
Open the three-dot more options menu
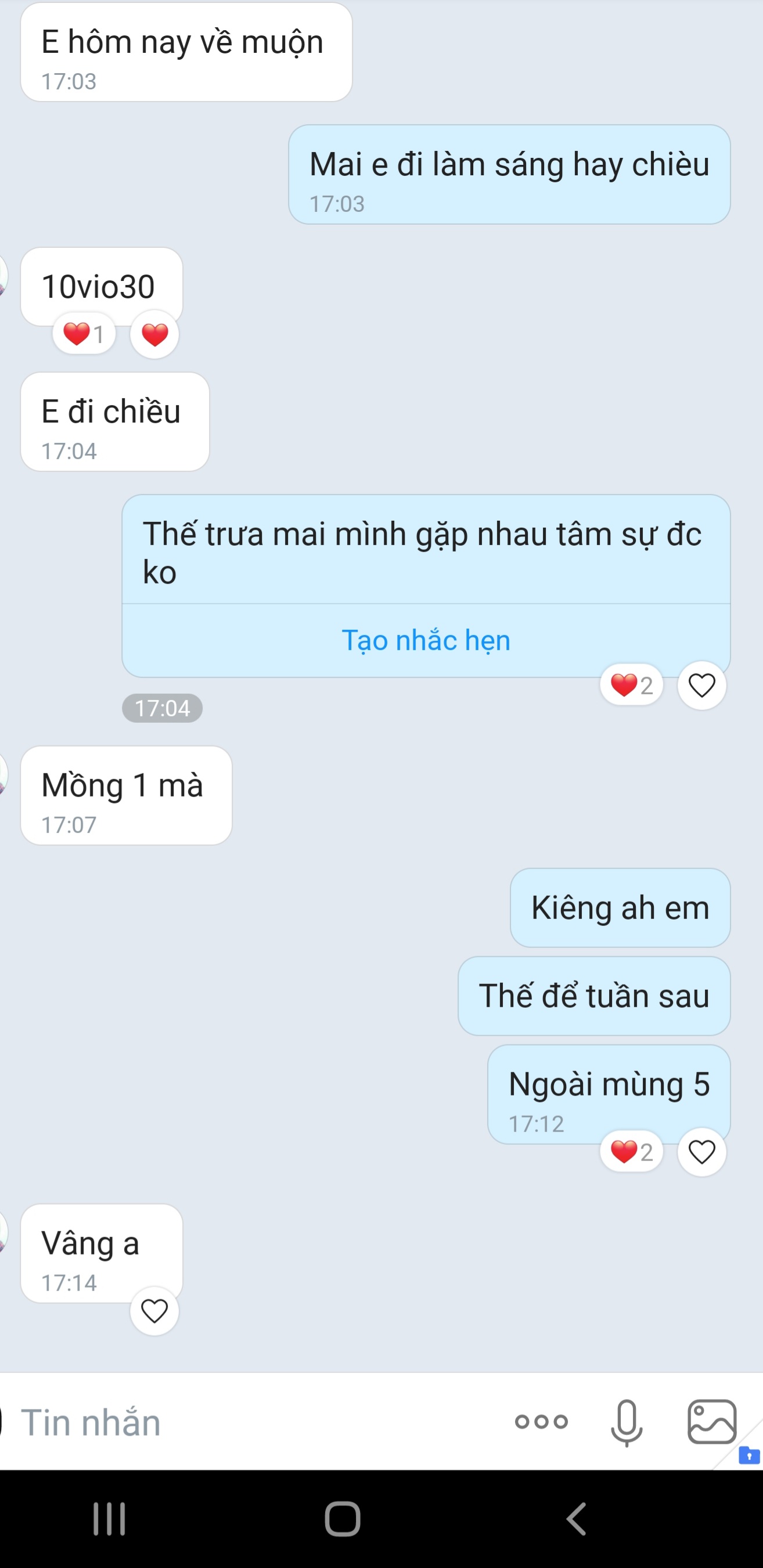pyautogui.click(x=541, y=1421)
